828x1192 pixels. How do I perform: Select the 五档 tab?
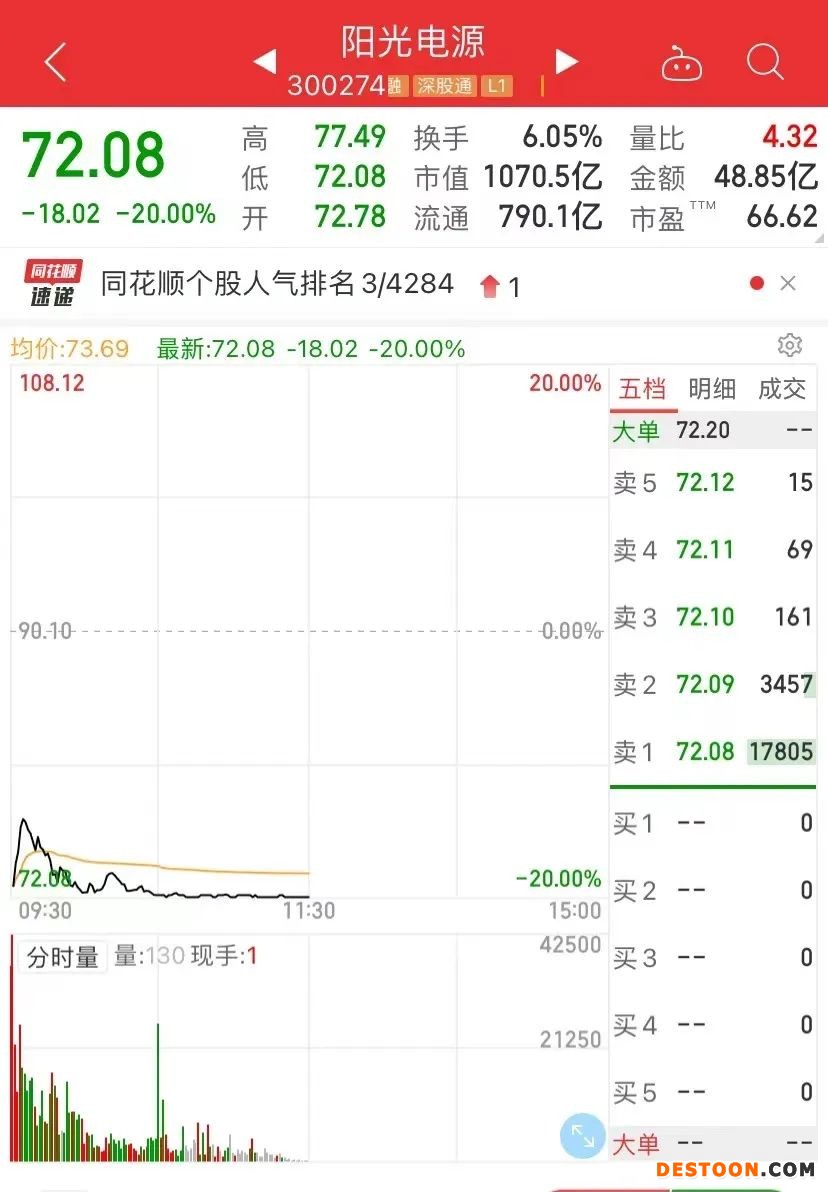[642, 389]
